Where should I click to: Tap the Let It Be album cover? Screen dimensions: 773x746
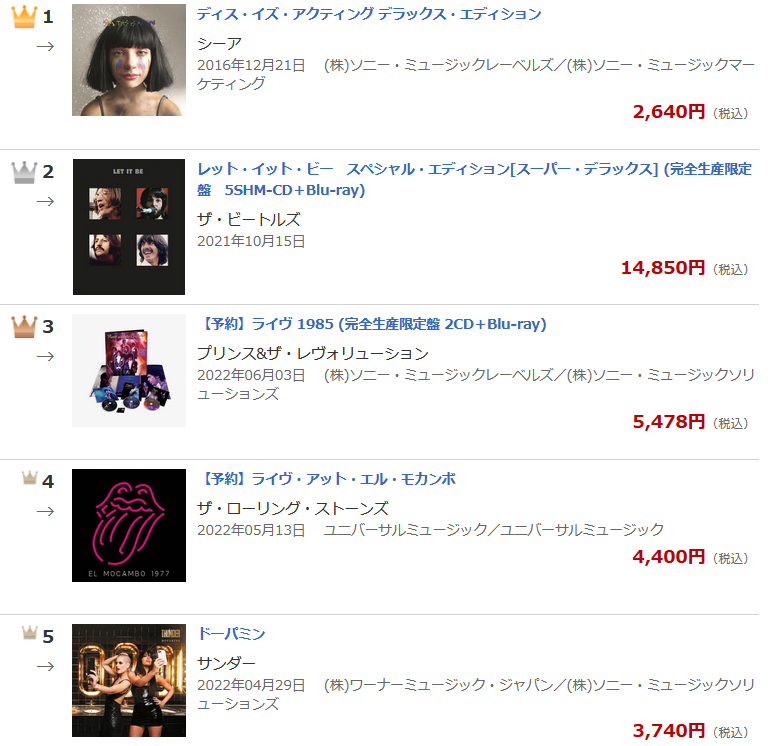click(129, 227)
